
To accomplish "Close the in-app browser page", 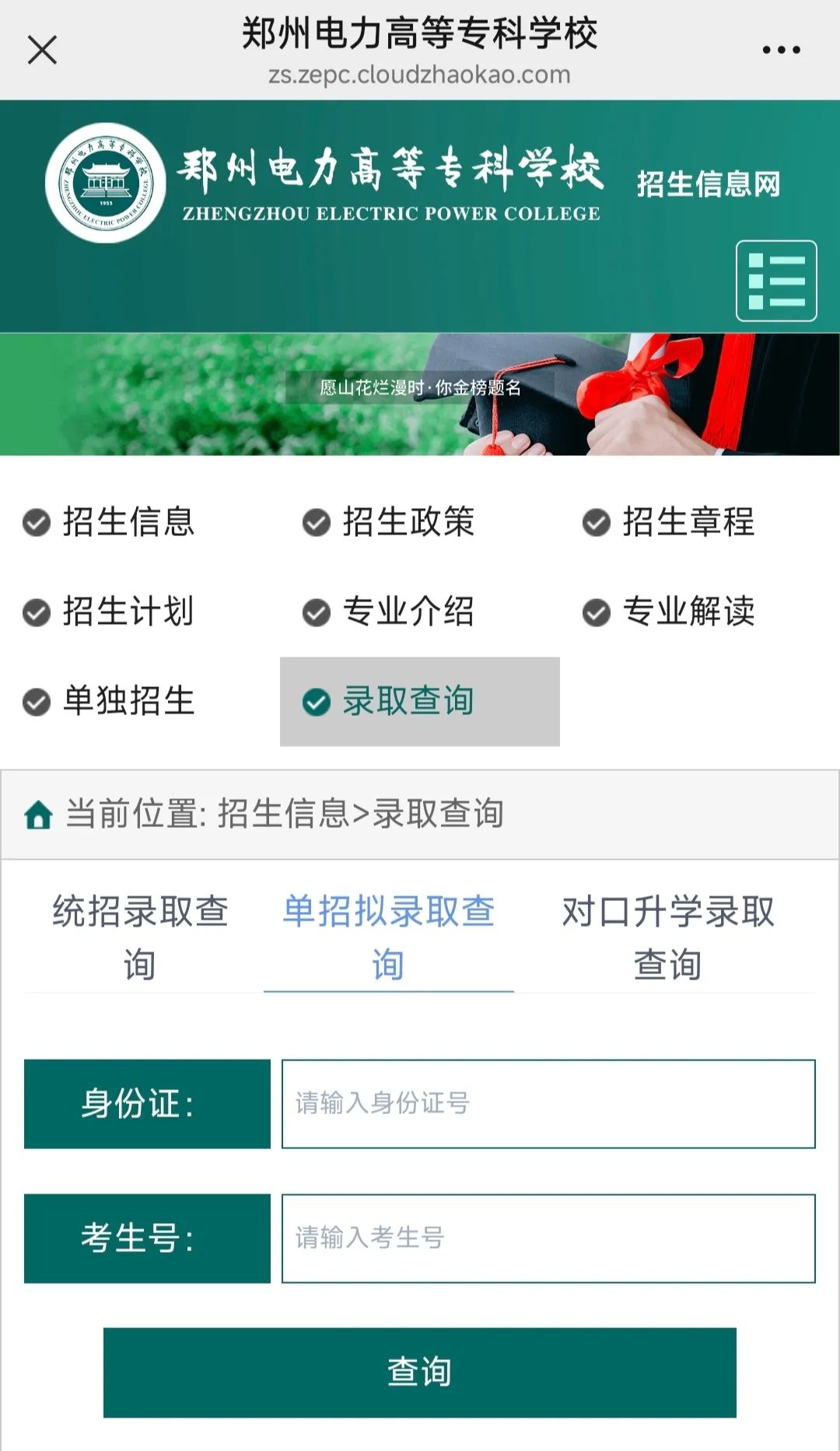I will click(42, 50).
